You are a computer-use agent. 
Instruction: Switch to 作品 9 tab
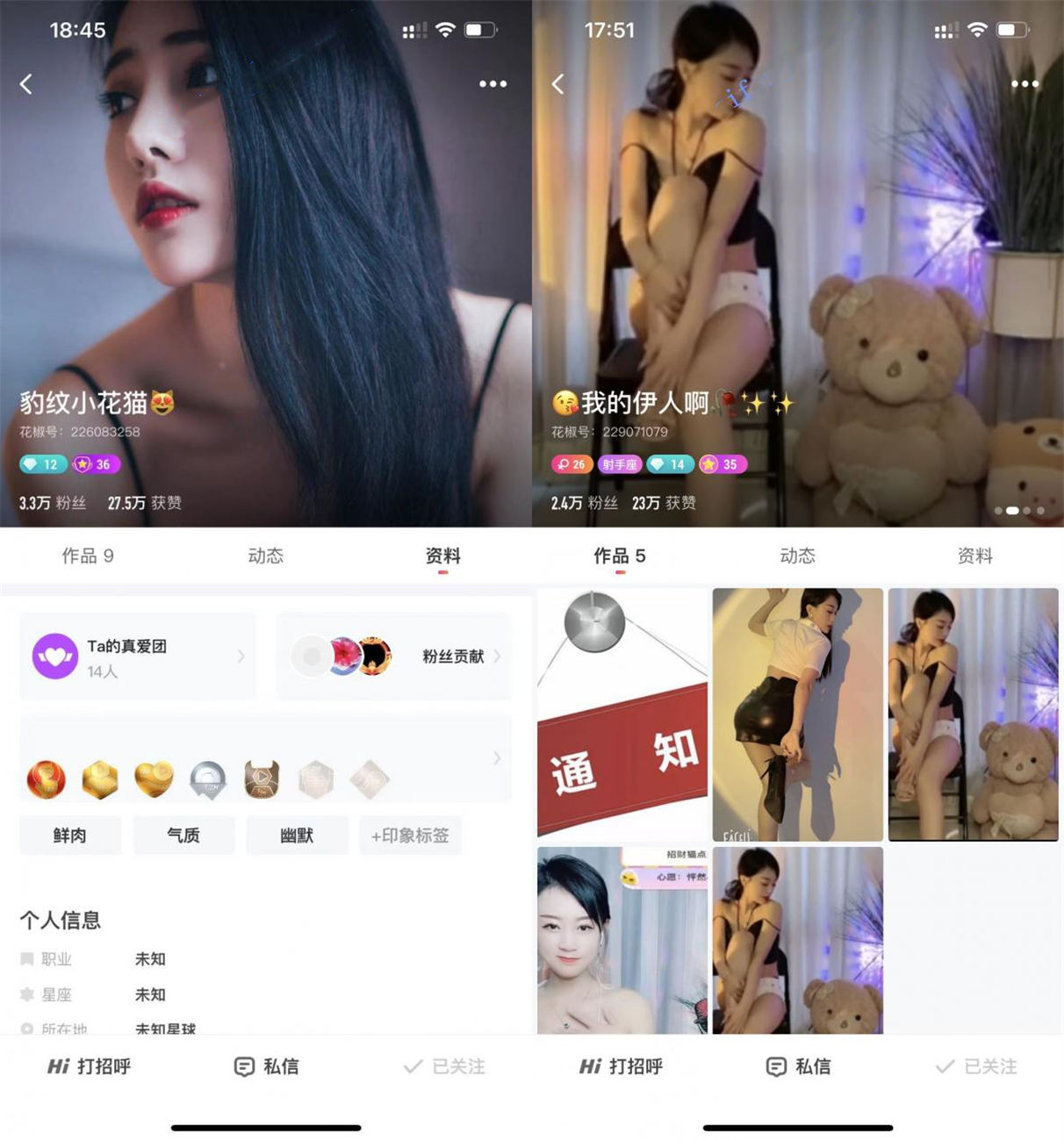coord(88,556)
